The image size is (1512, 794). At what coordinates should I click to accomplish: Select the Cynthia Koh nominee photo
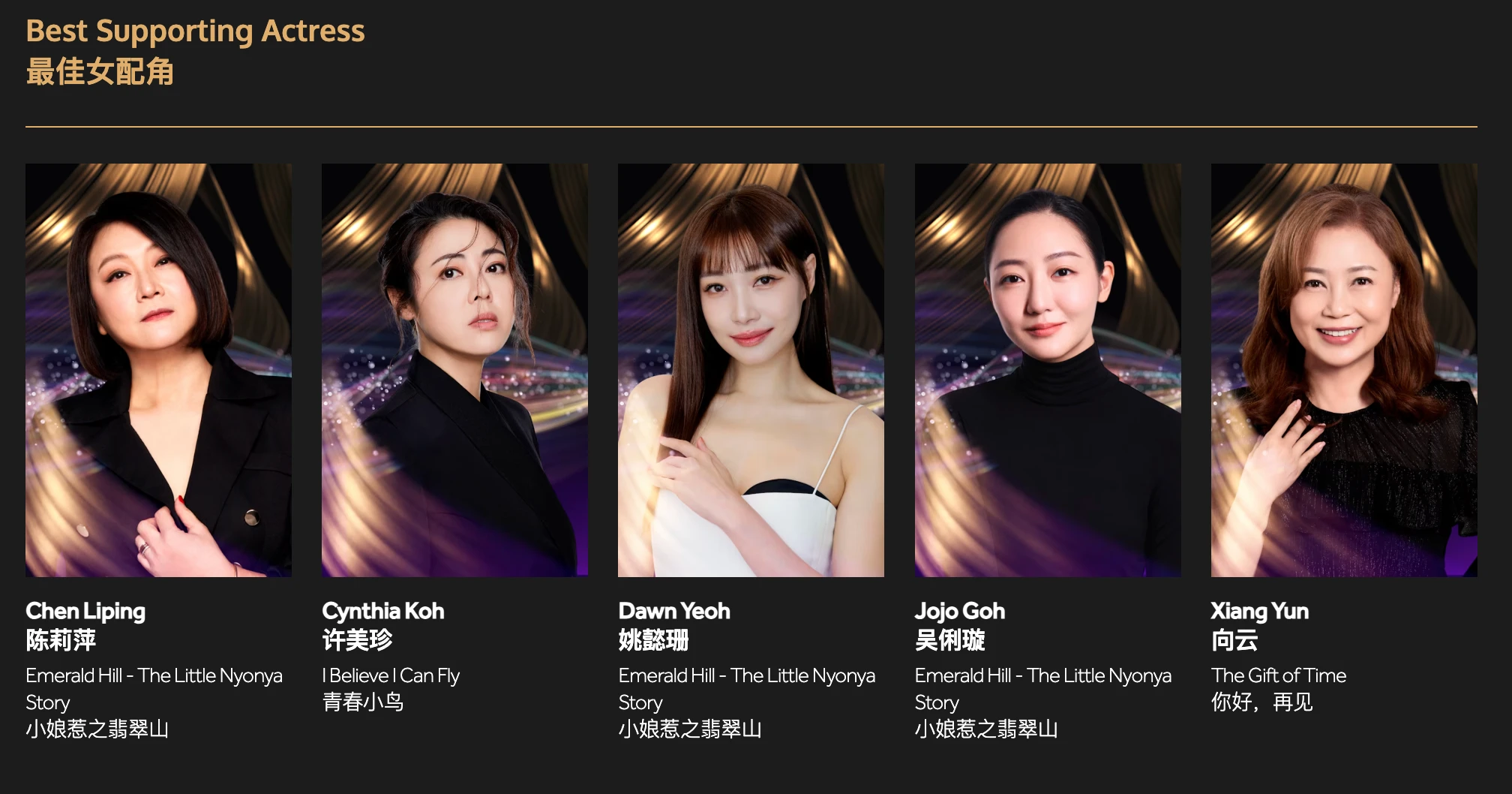[454, 370]
